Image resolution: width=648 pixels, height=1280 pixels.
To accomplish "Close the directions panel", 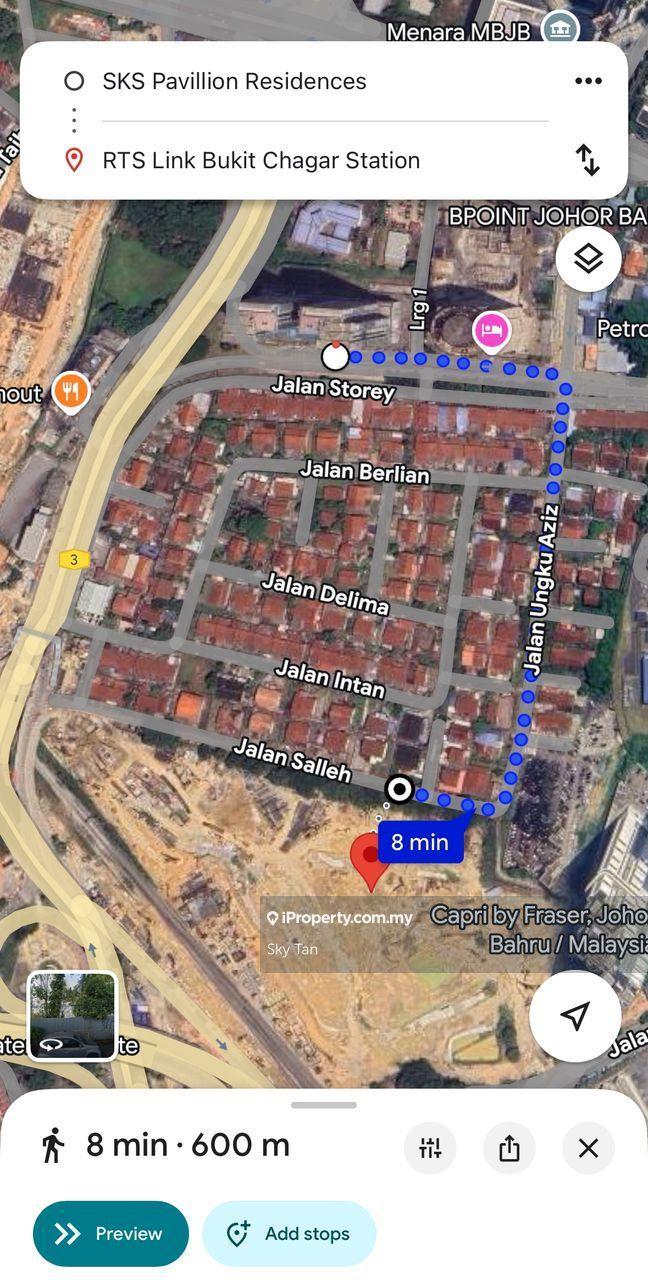I will [x=588, y=1148].
